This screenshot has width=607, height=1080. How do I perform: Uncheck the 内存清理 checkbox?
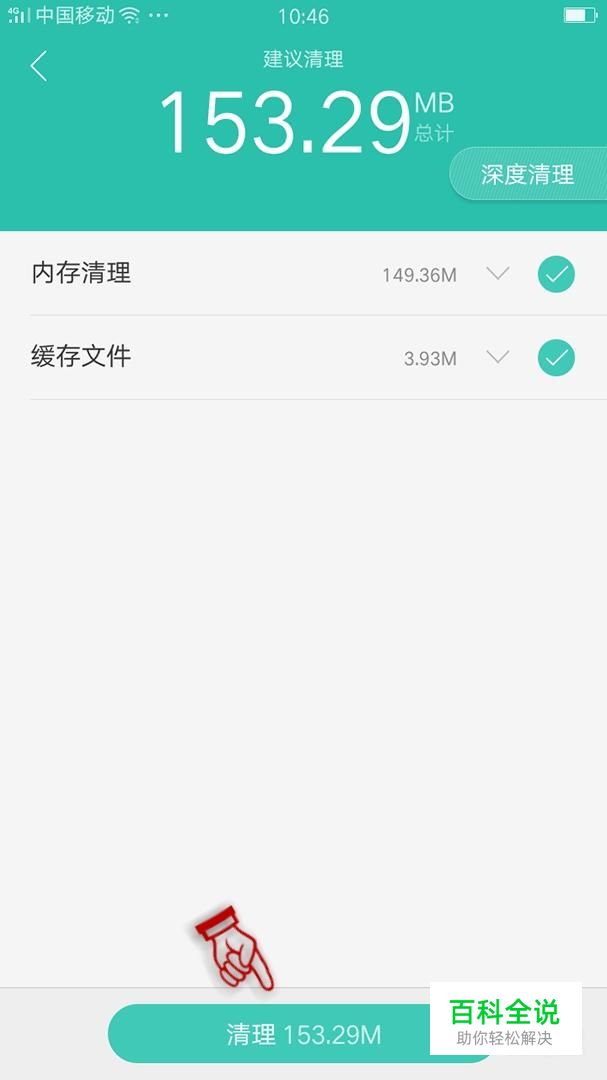tap(556, 274)
